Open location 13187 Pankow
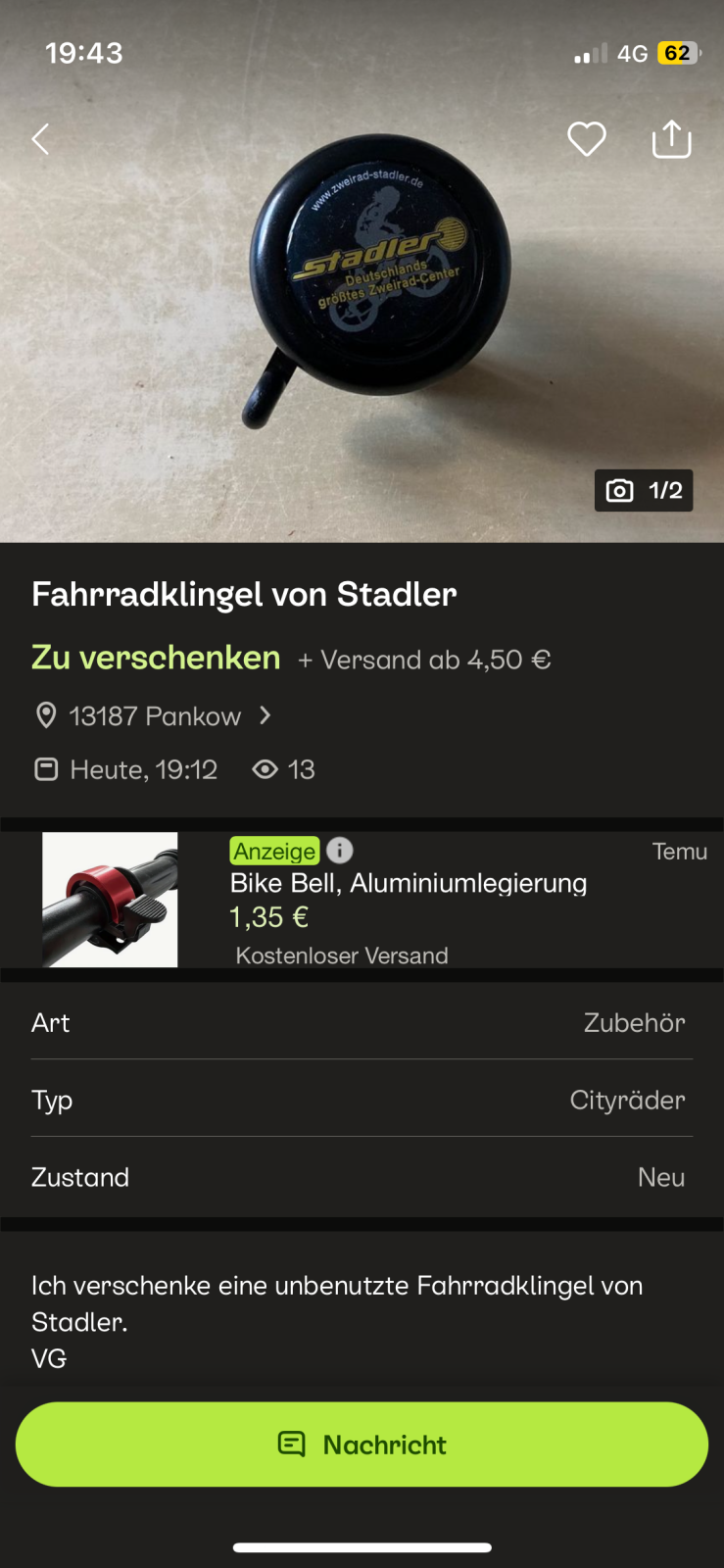The width and height of the screenshot is (724, 1568). [155, 716]
